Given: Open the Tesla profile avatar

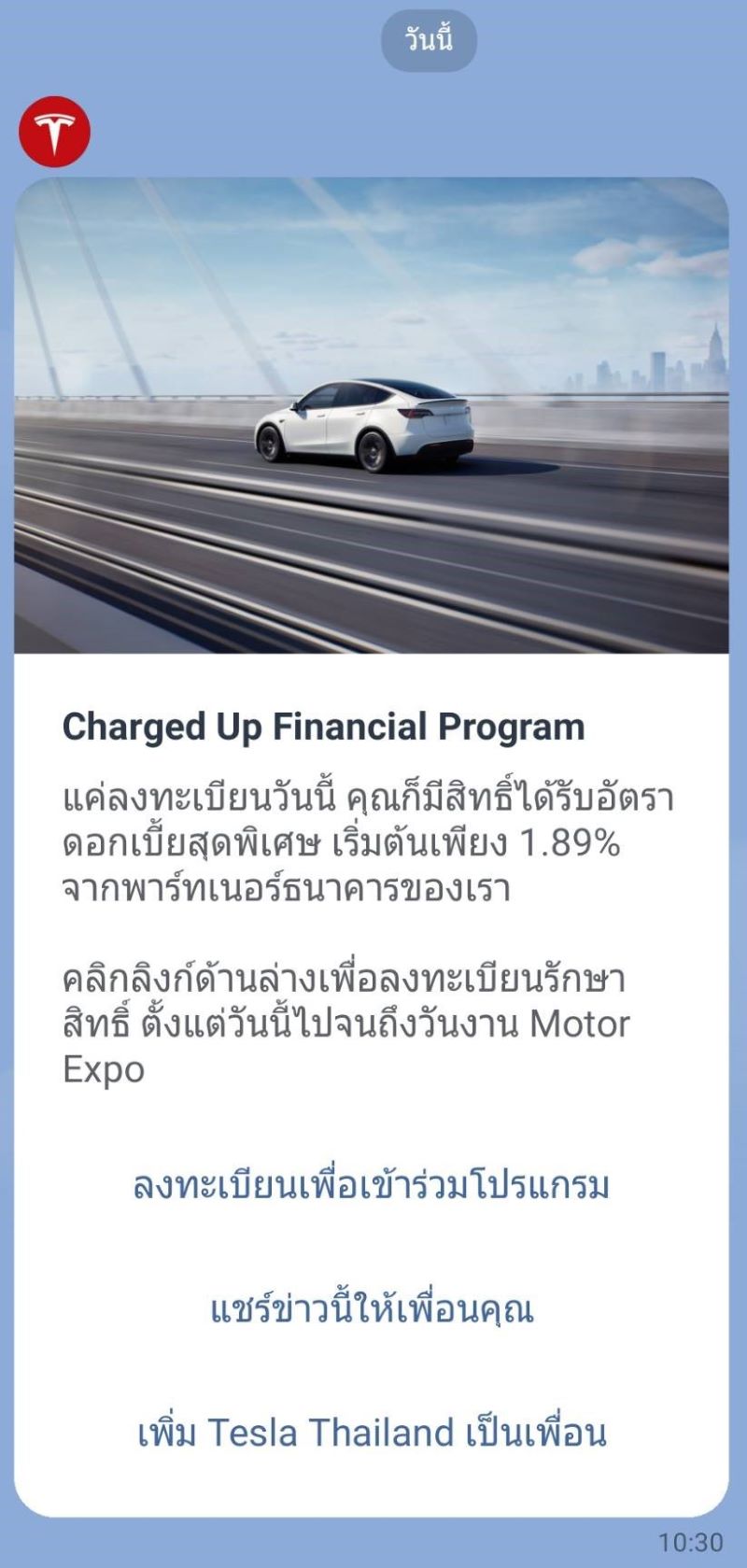Looking at the screenshot, I should [54, 131].
